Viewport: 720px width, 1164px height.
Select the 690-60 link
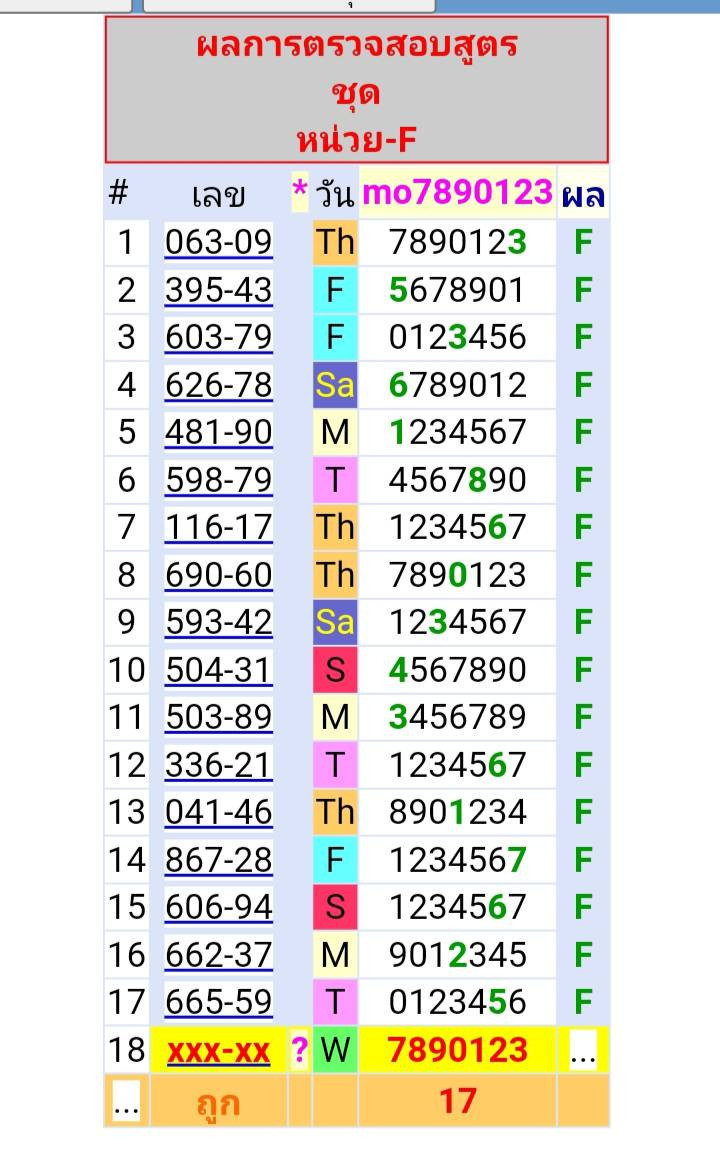pos(219,575)
